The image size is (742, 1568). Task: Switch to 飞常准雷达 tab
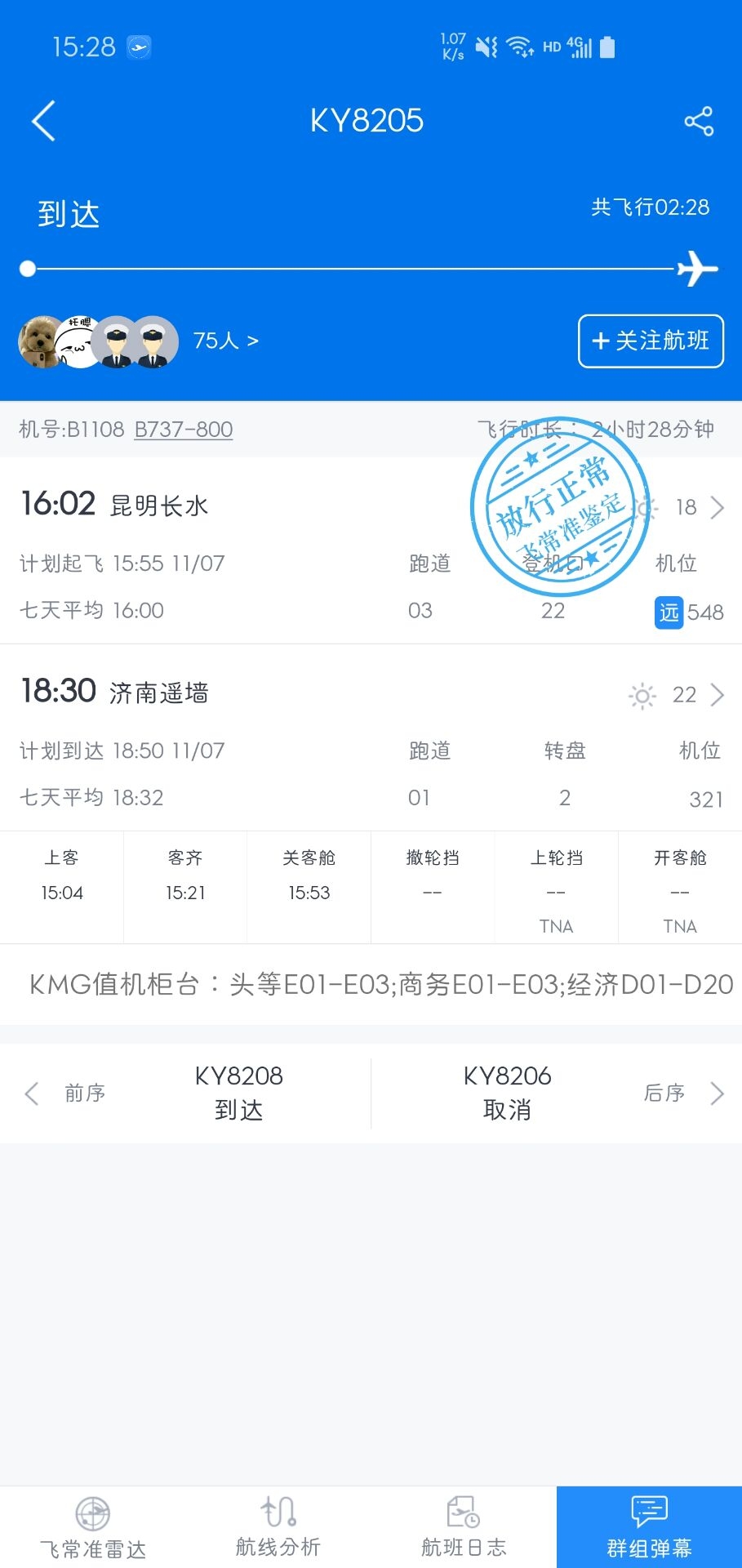(x=93, y=1527)
